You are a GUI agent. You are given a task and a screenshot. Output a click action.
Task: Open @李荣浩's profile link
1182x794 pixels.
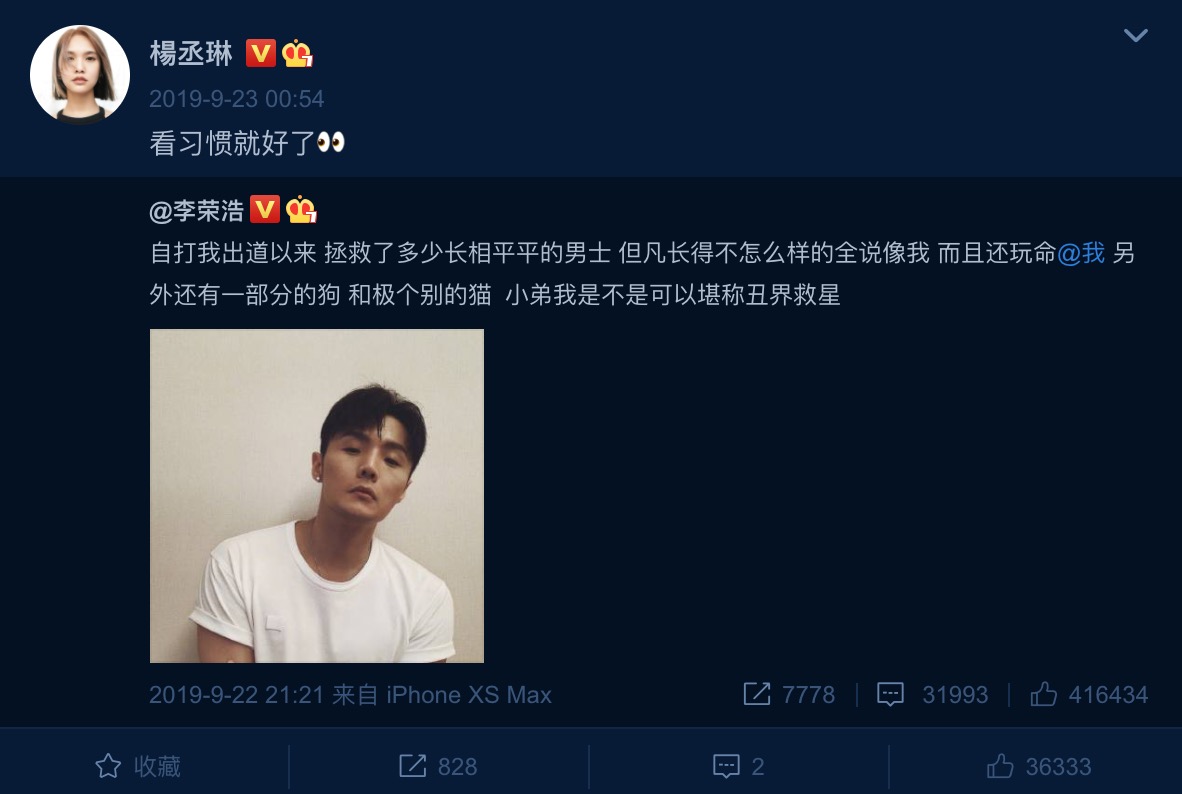[x=198, y=211]
